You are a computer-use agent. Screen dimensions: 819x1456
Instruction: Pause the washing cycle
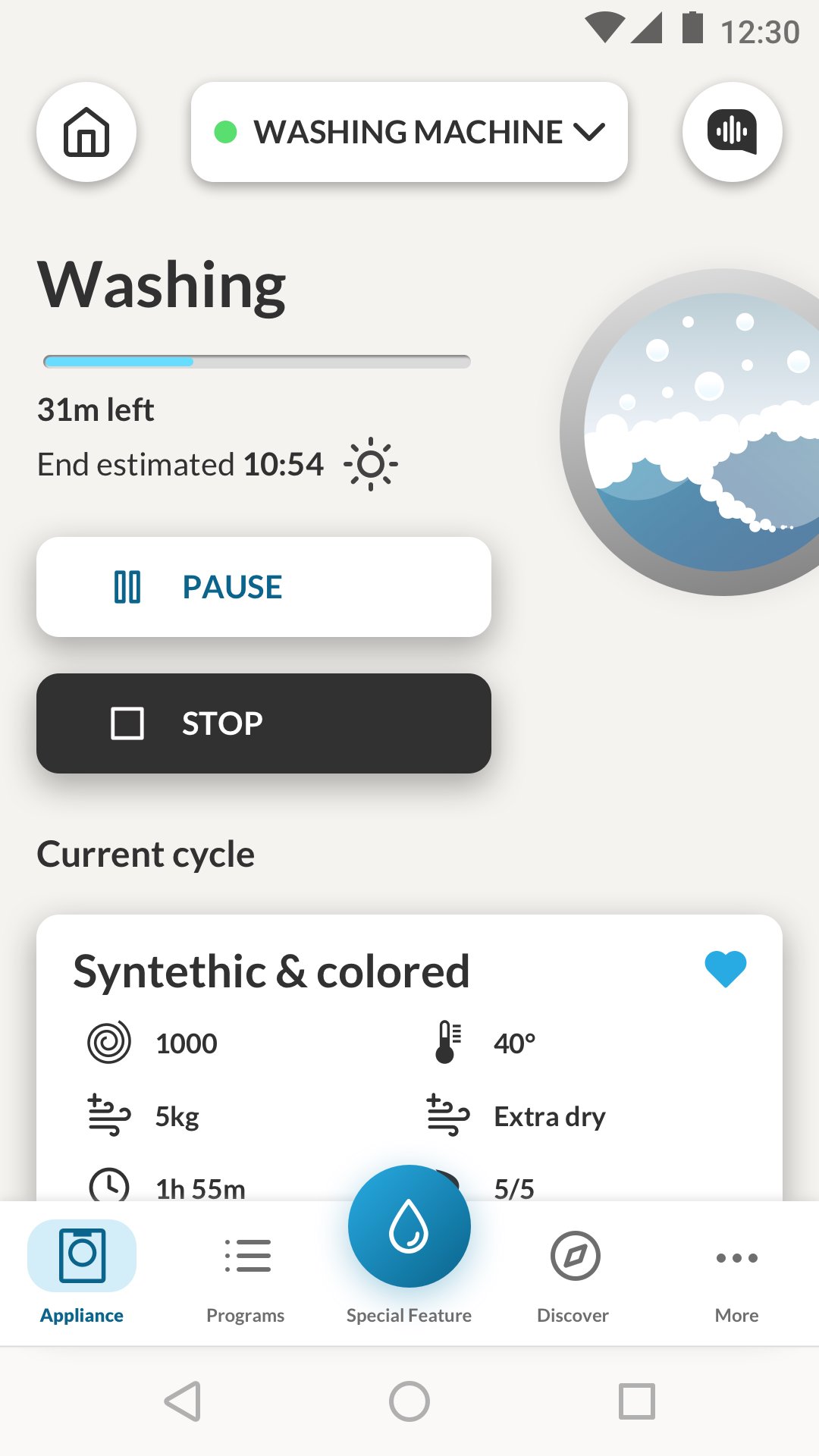264,587
